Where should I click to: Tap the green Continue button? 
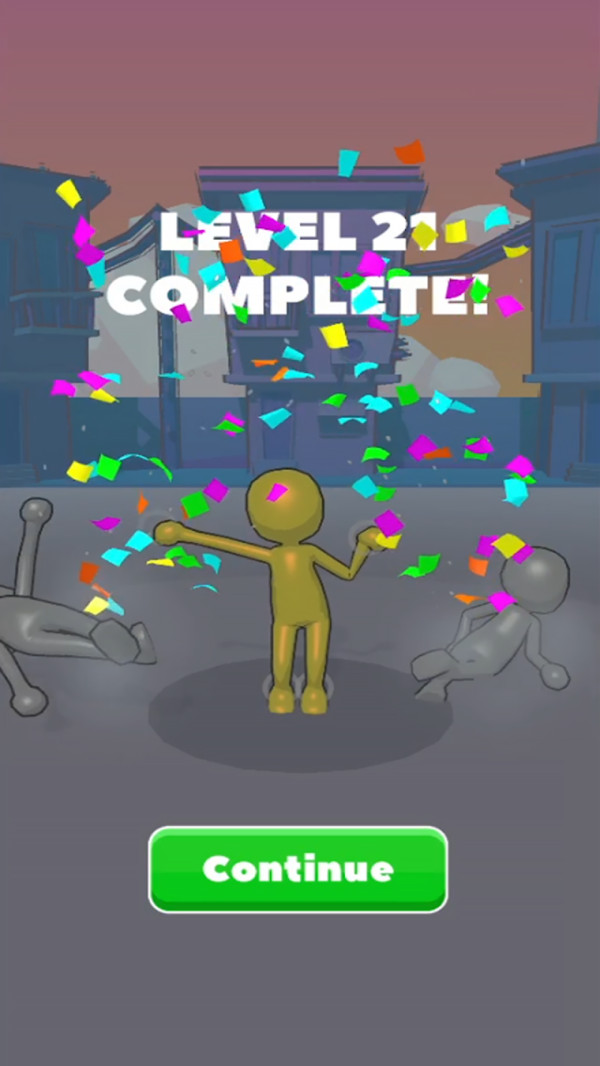(298, 868)
